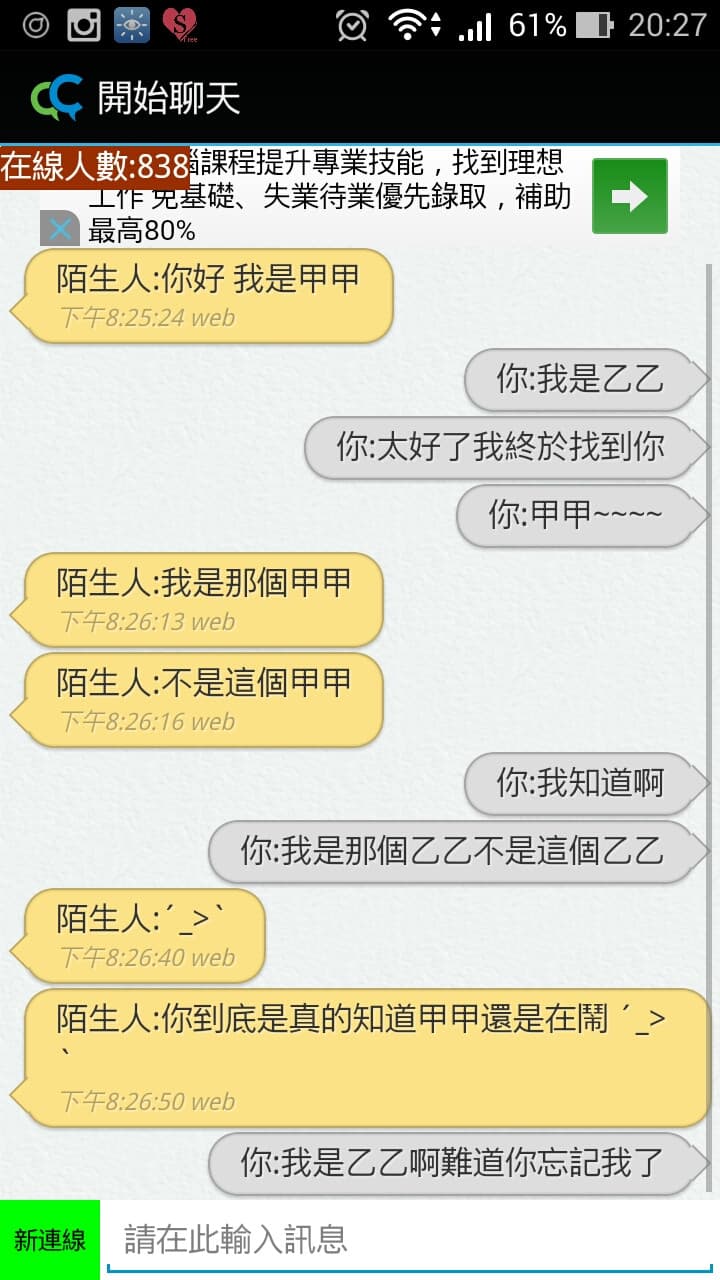Open the ad via green arrow button

click(x=629, y=196)
